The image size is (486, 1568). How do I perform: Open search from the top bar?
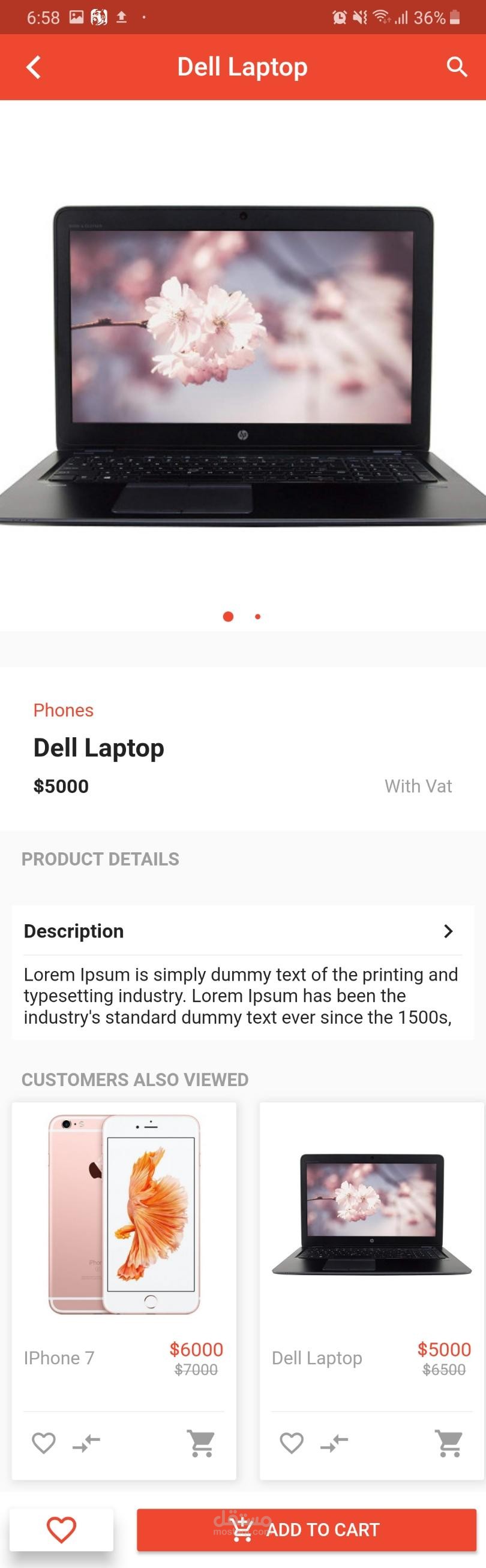tap(457, 67)
